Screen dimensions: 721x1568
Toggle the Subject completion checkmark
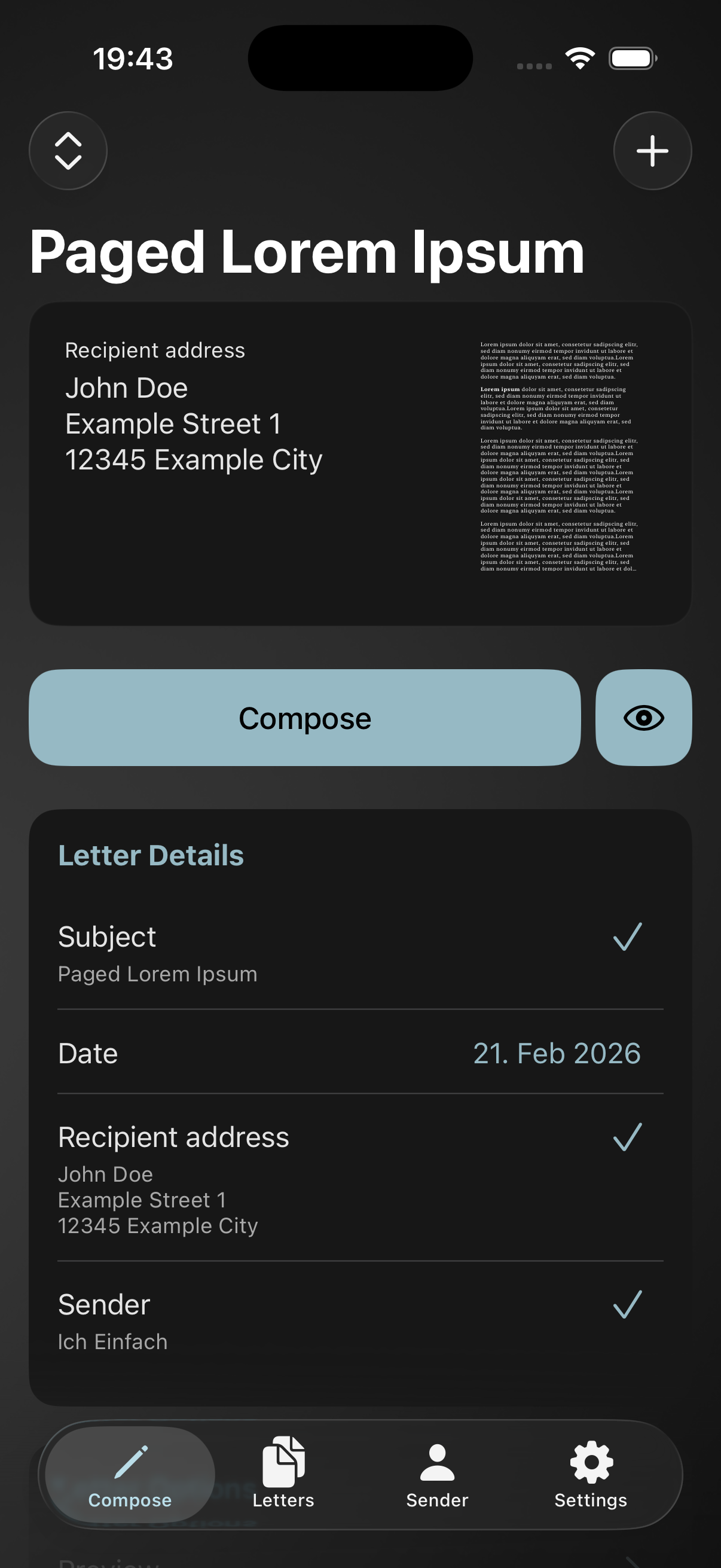click(x=627, y=936)
